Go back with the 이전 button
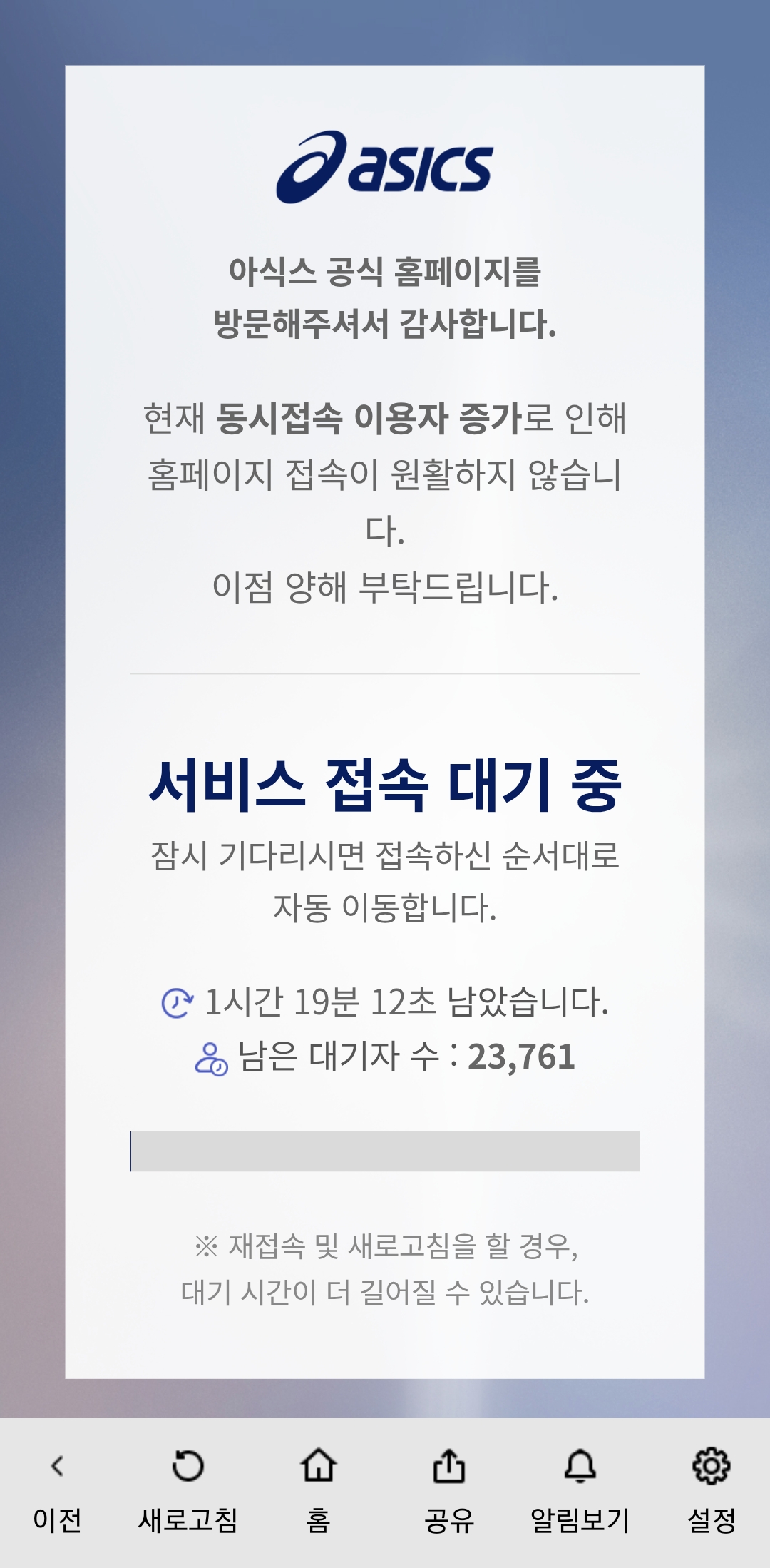Screen dimensions: 770x1568 [58, 1492]
